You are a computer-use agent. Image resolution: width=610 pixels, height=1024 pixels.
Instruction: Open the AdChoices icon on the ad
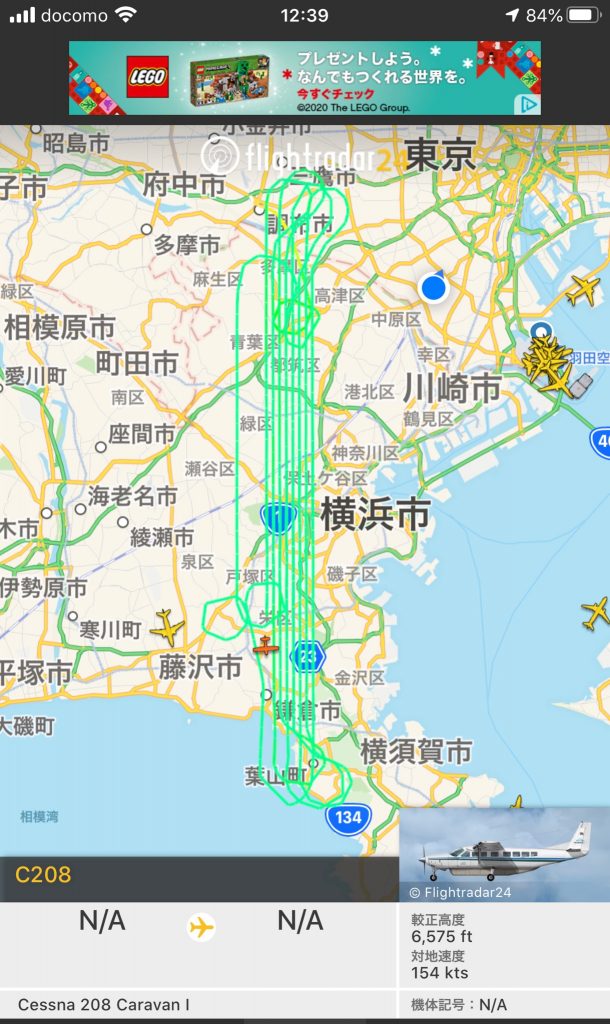tap(530, 104)
